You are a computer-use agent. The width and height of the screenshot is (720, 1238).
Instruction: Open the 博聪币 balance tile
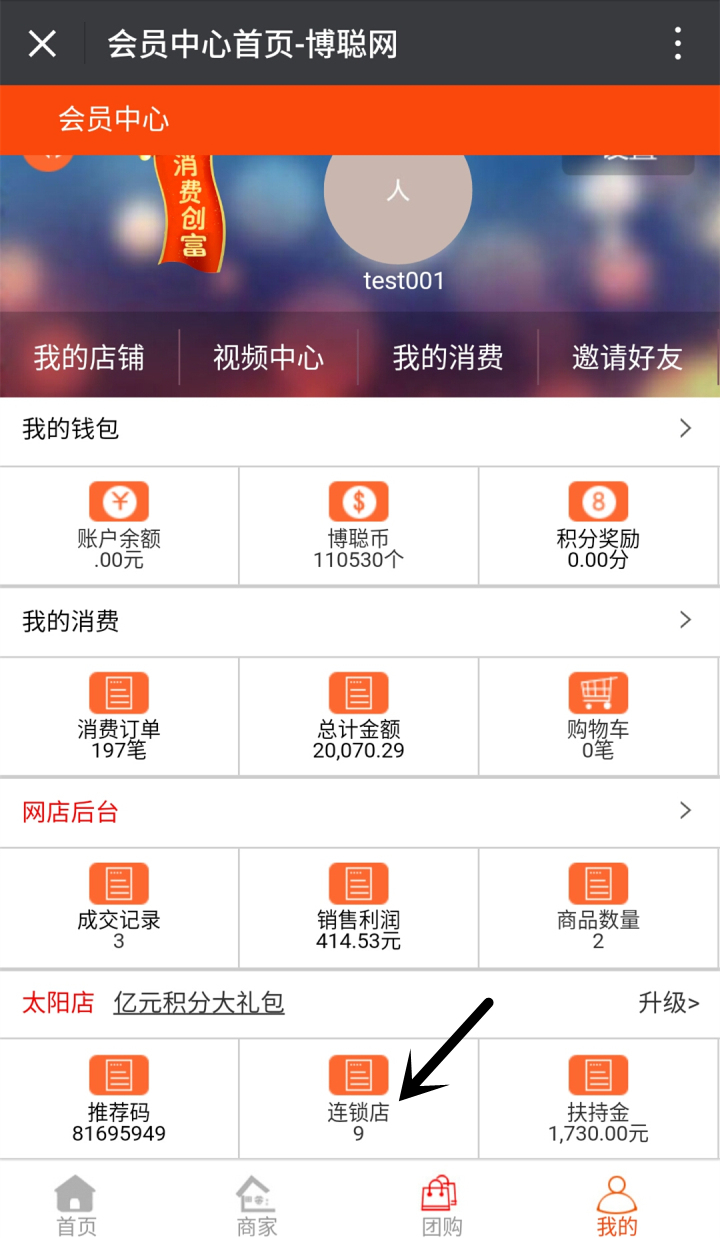pos(359,526)
